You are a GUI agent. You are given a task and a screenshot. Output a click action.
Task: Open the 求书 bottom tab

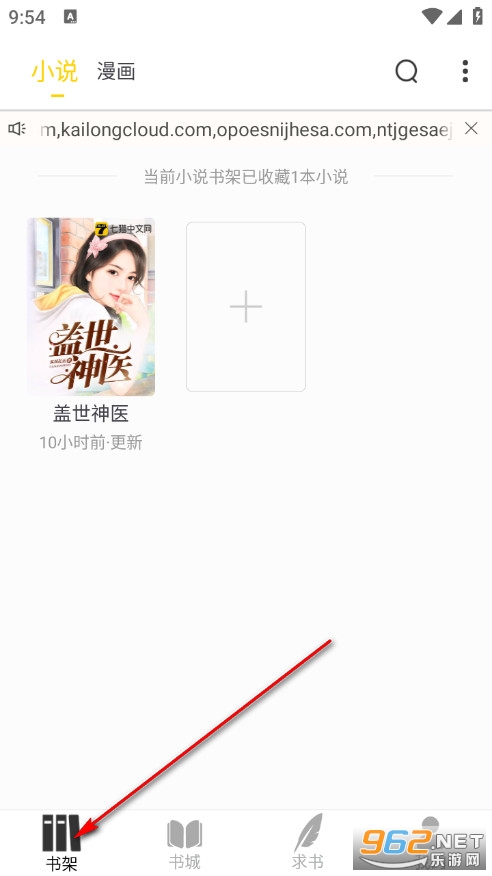(x=308, y=842)
